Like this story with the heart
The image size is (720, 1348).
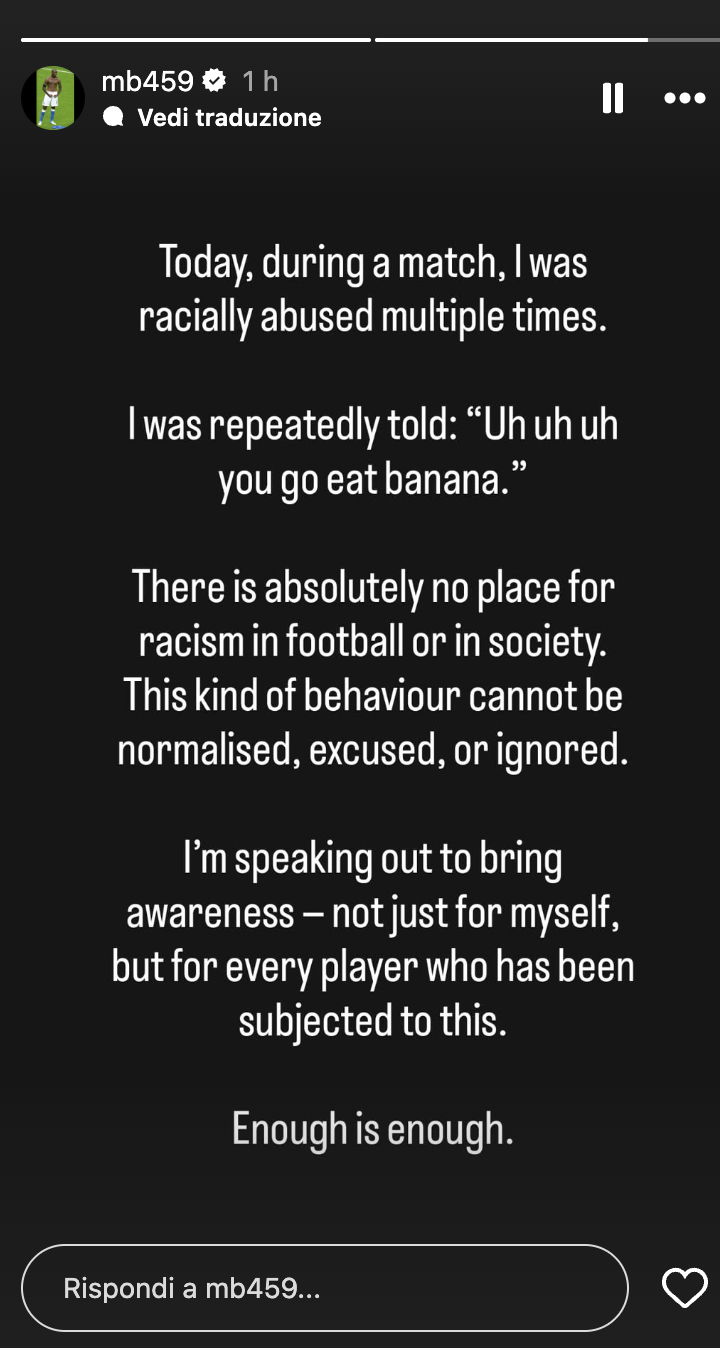click(685, 1288)
